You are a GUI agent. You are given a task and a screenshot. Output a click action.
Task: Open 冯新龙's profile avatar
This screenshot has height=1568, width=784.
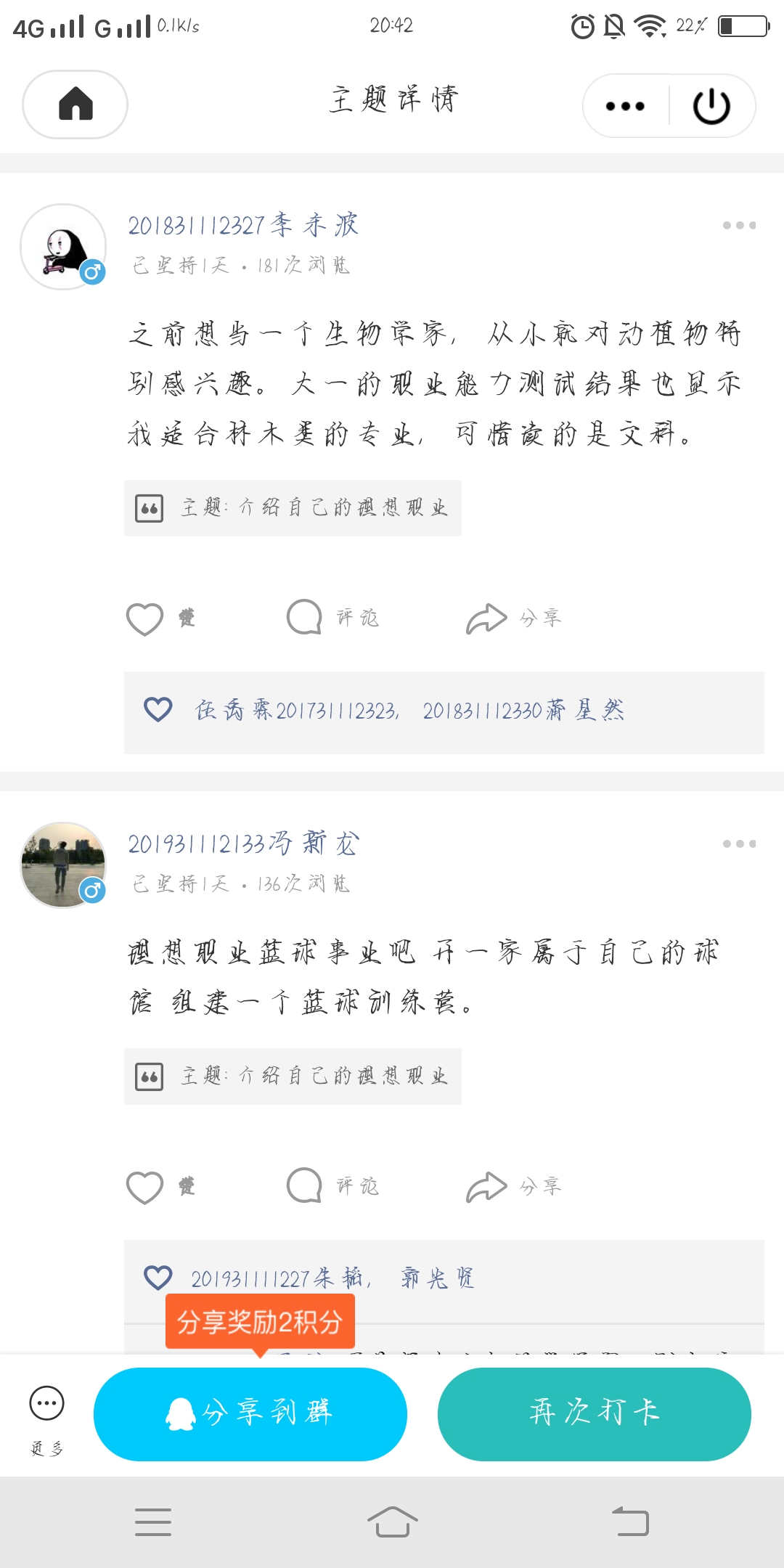(64, 865)
